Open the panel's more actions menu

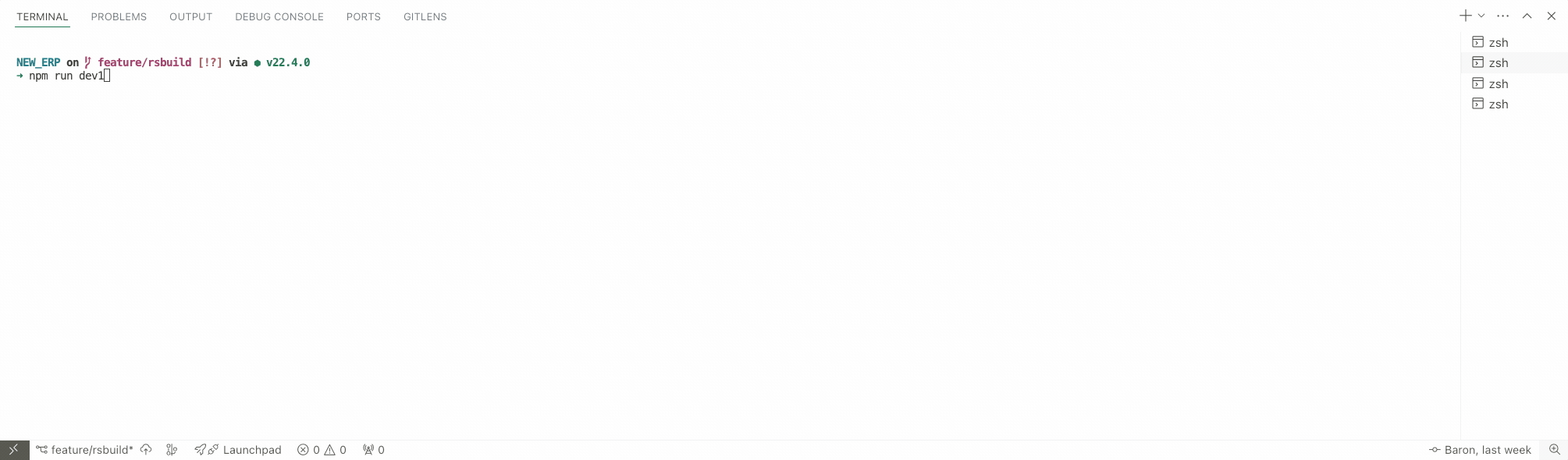(x=1502, y=16)
